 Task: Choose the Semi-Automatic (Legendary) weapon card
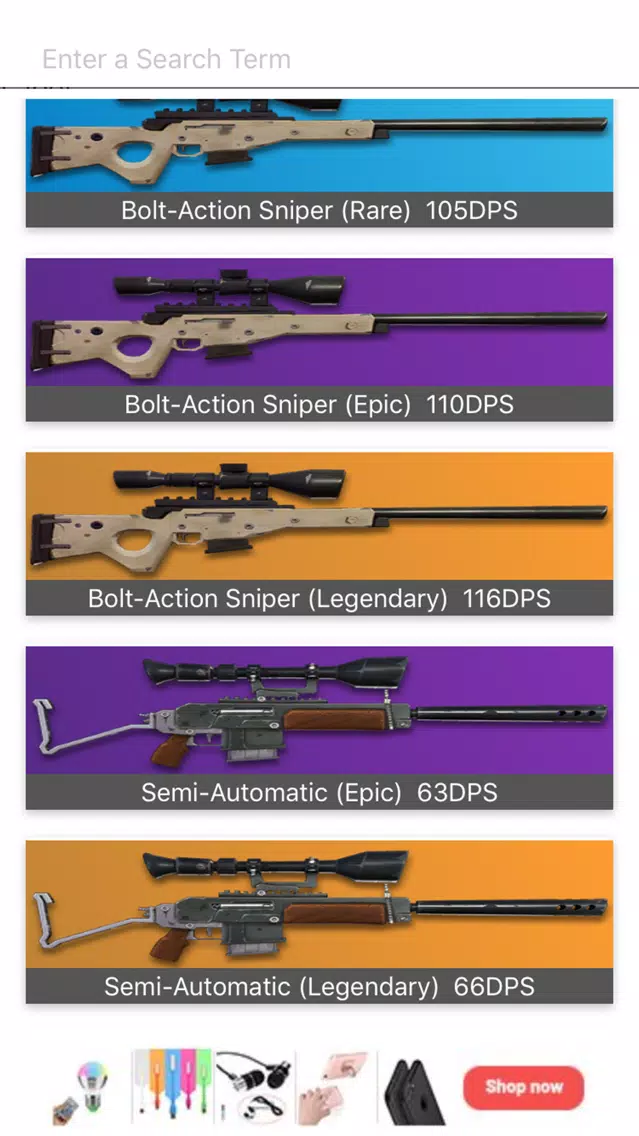pyautogui.click(x=319, y=922)
